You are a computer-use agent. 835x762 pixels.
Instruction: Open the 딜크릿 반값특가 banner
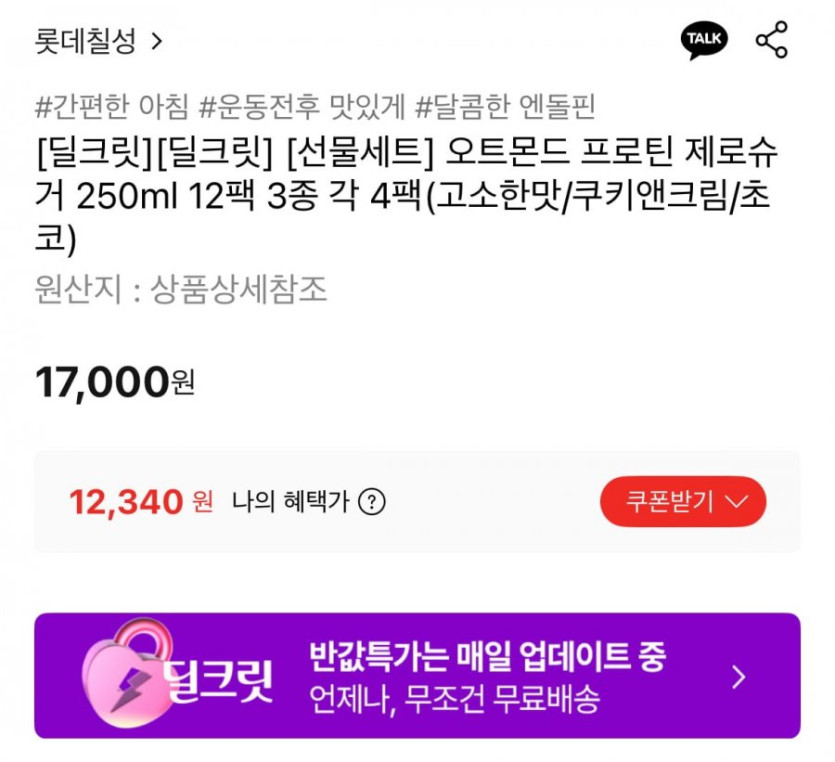tap(417, 676)
